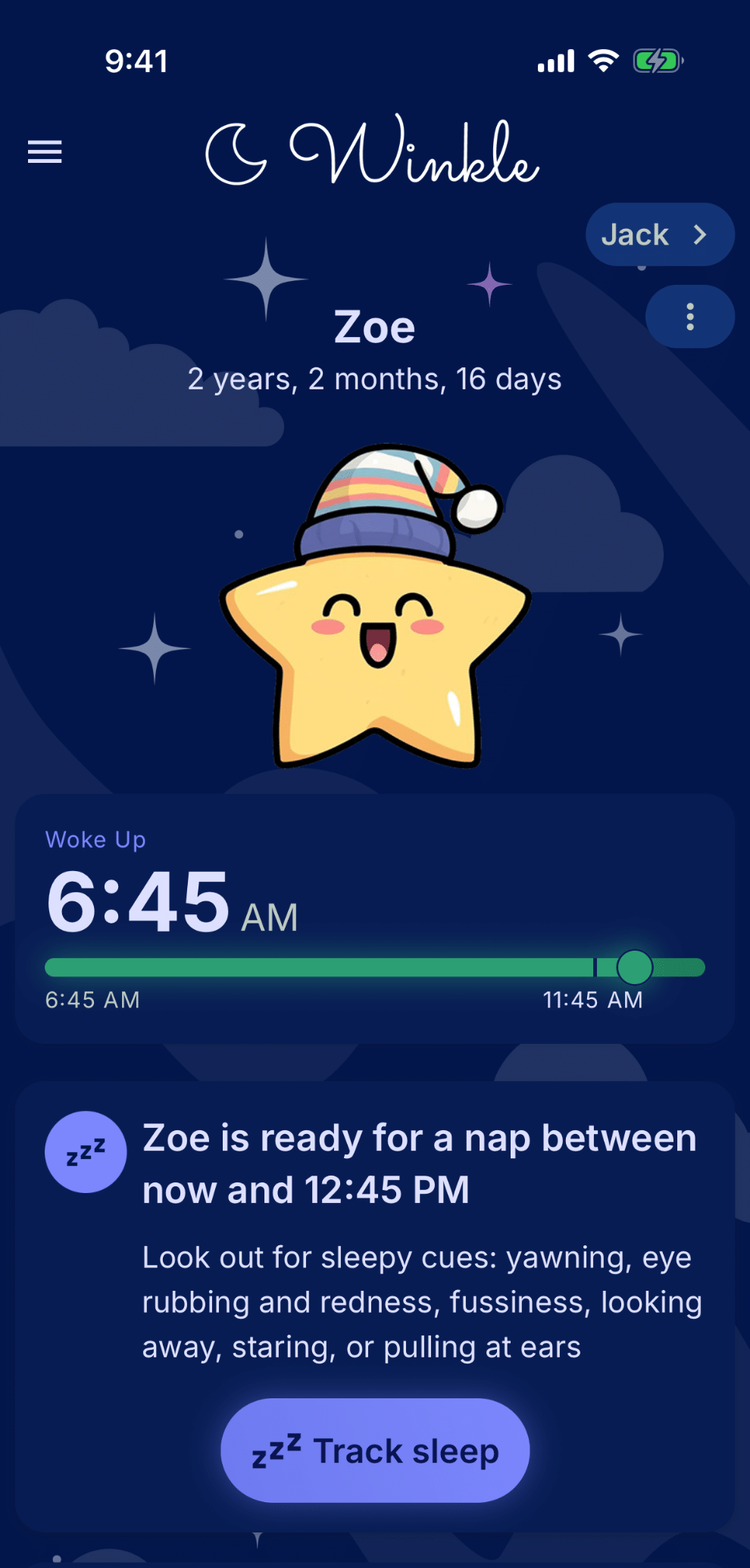Open the three-dot options menu
This screenshot has width=750, height=1568.
[690, 317]
